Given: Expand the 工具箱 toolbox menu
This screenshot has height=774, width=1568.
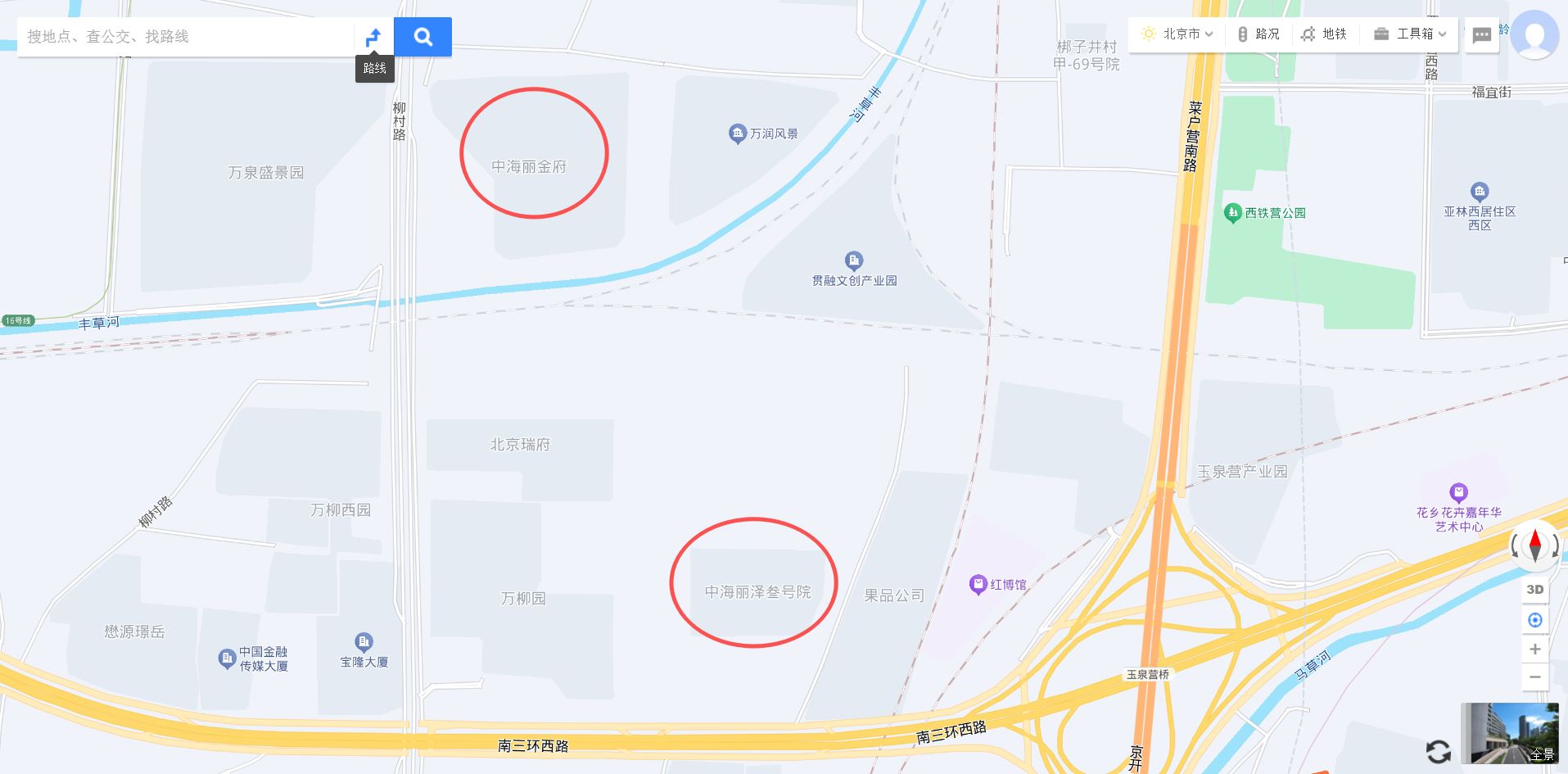Looking at the screenshot, I should click(1410, 34).
